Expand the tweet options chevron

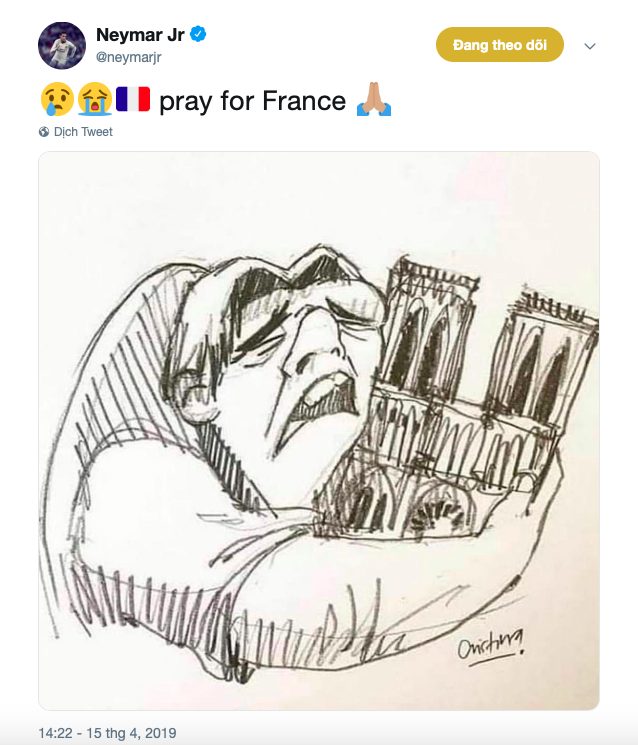coord(590,46)
